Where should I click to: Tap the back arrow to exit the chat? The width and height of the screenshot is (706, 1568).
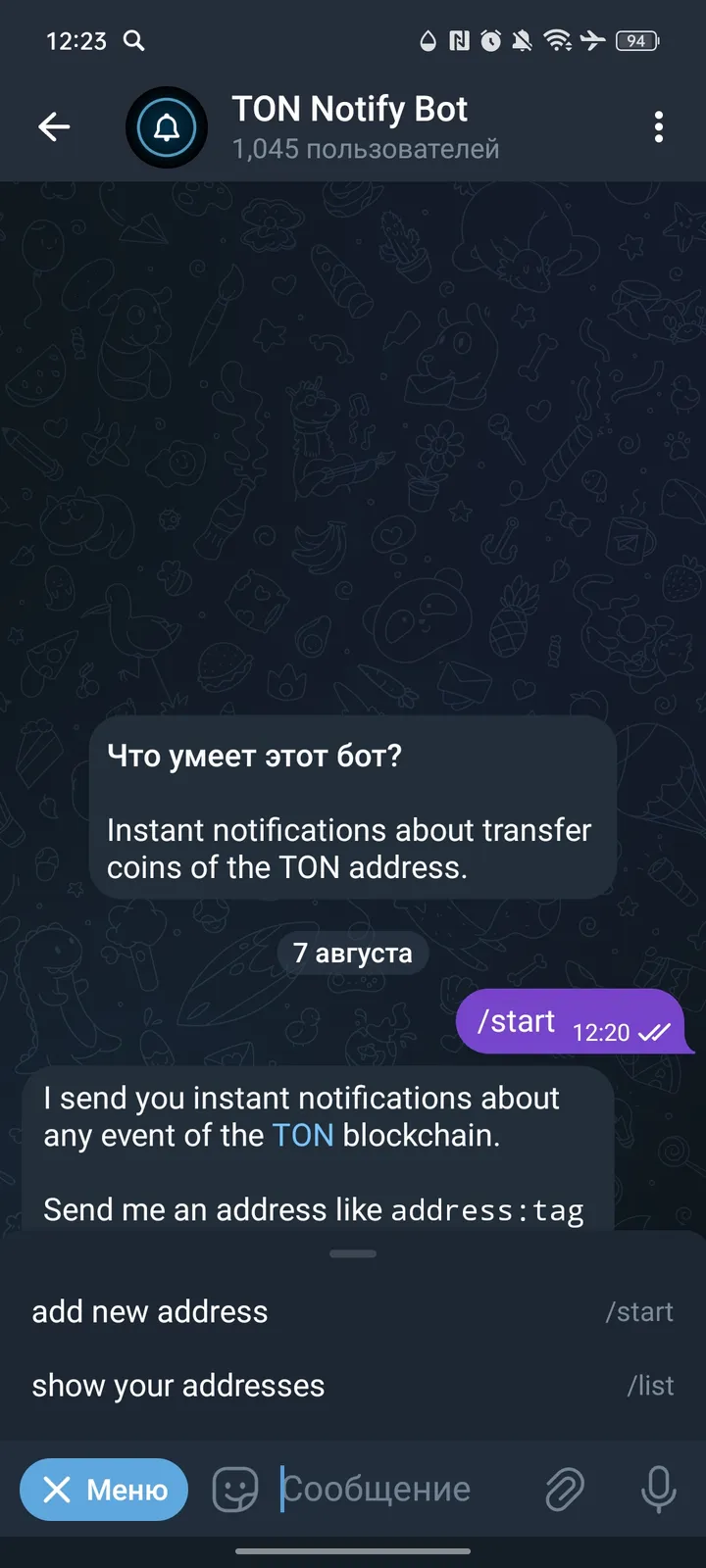tap(54, 126)
